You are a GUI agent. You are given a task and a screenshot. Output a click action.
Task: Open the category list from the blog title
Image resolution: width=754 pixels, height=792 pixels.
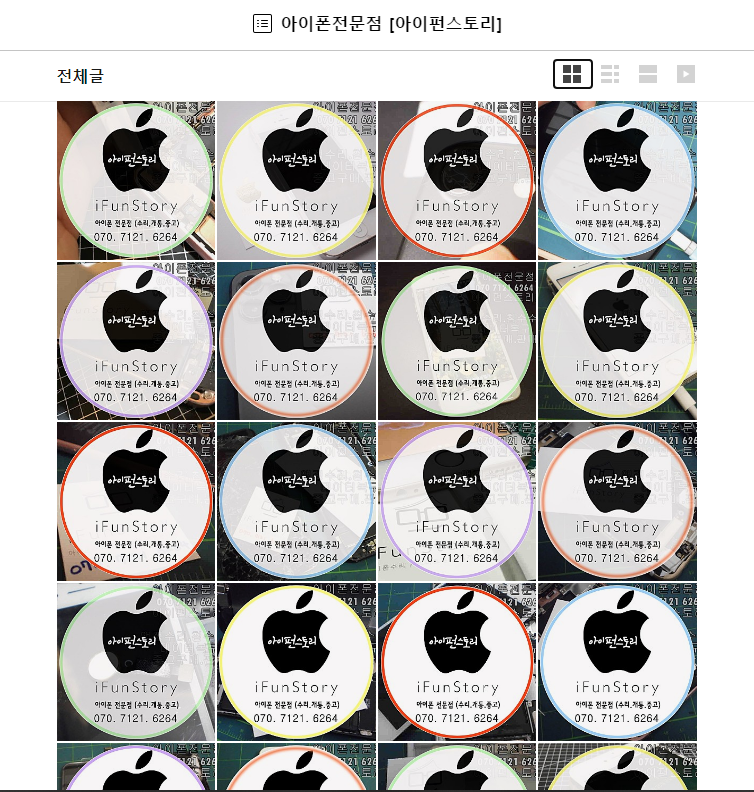pos(263,23)
